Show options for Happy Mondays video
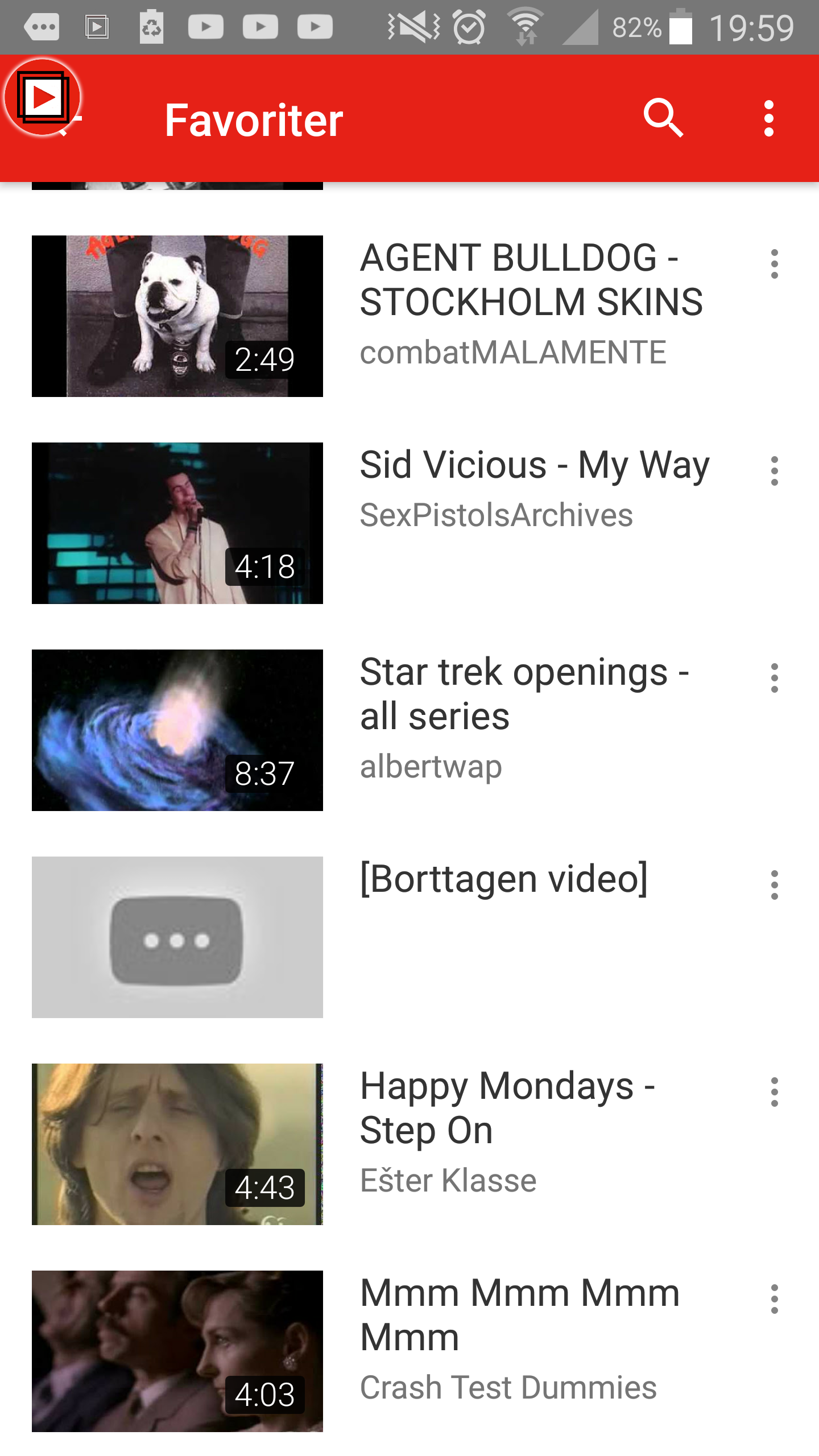Viewport: 819px width, 1456px height. click(x=774, y=1092)
